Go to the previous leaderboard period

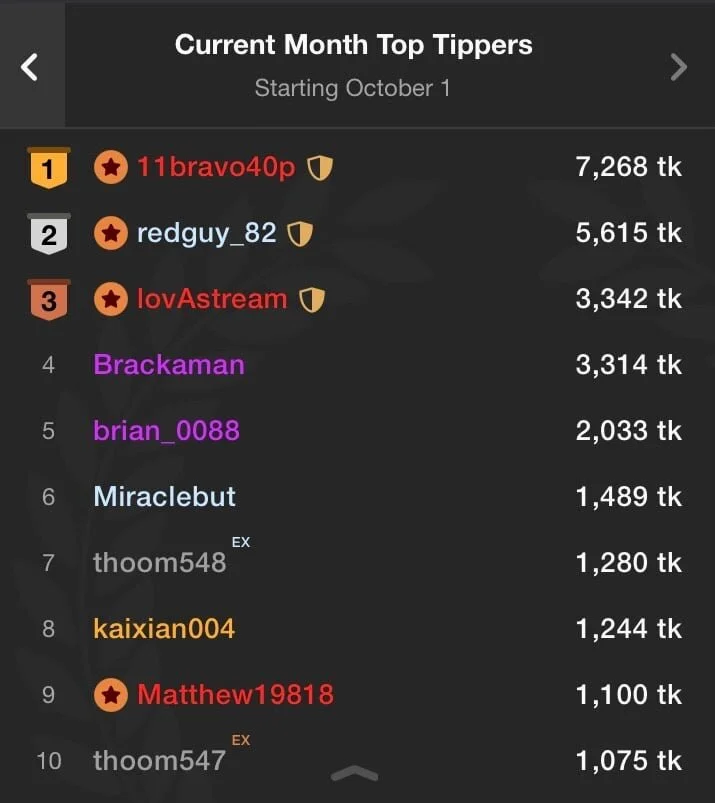click(30, 67)
